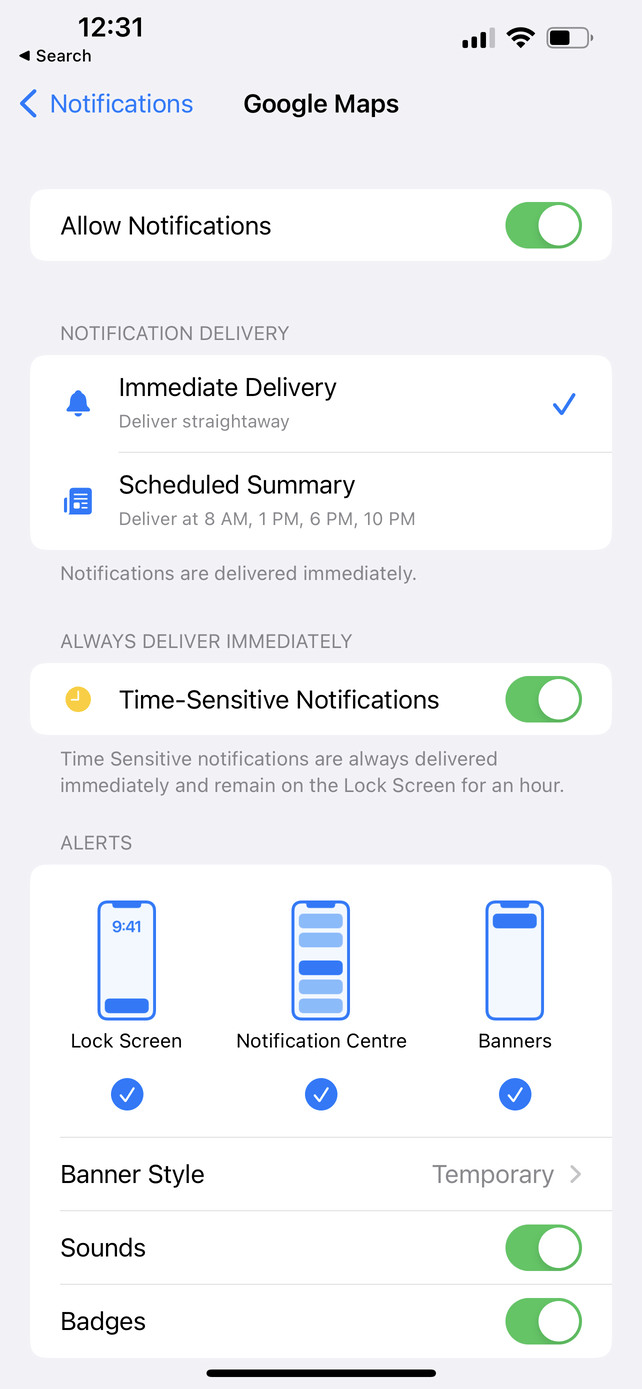Turn off Allow Notifications
The width and height of the screenshot is (642, 1389).
tap(543, 225)
